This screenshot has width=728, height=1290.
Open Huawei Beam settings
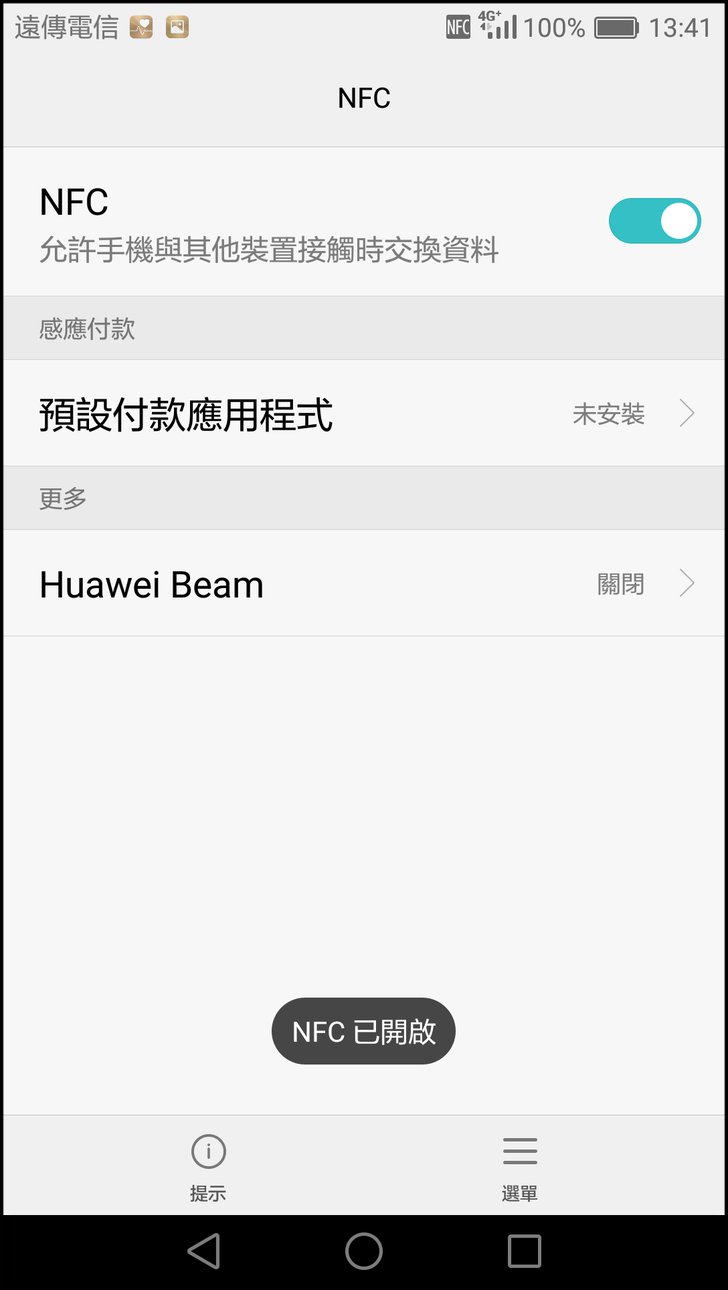click(364, 584)
